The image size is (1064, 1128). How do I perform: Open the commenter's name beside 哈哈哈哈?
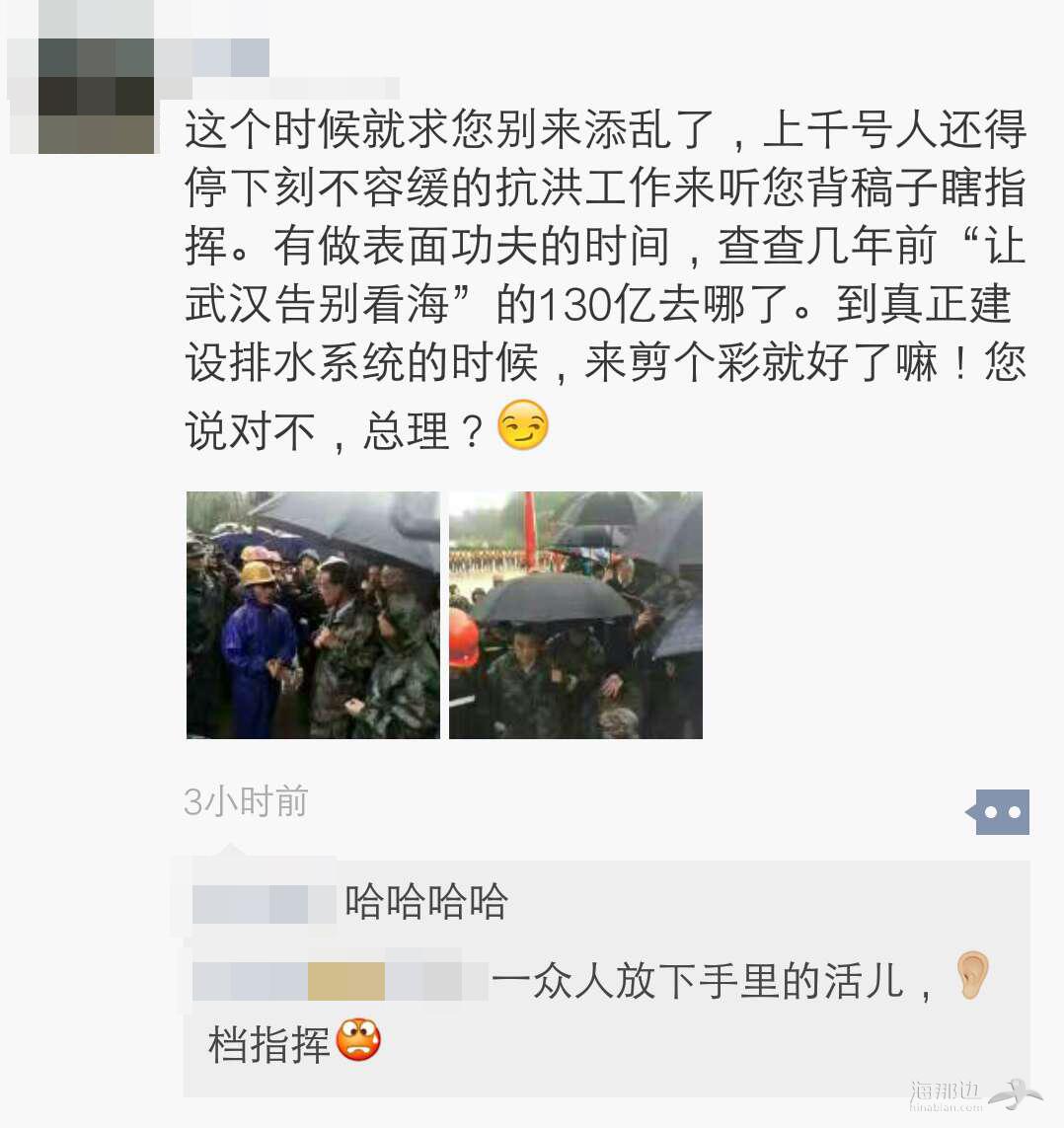tap(264, 903)
